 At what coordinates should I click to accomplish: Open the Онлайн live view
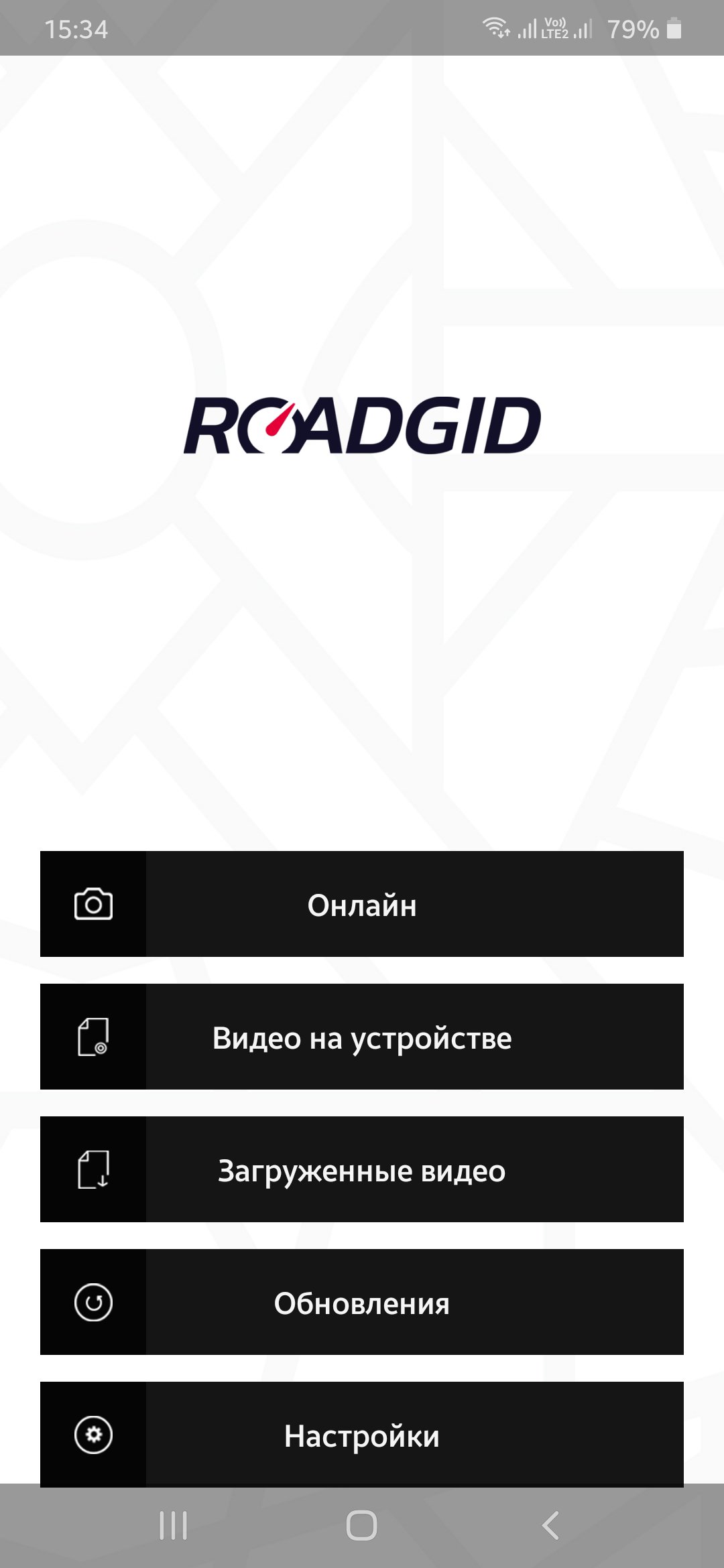click(362, 904)
